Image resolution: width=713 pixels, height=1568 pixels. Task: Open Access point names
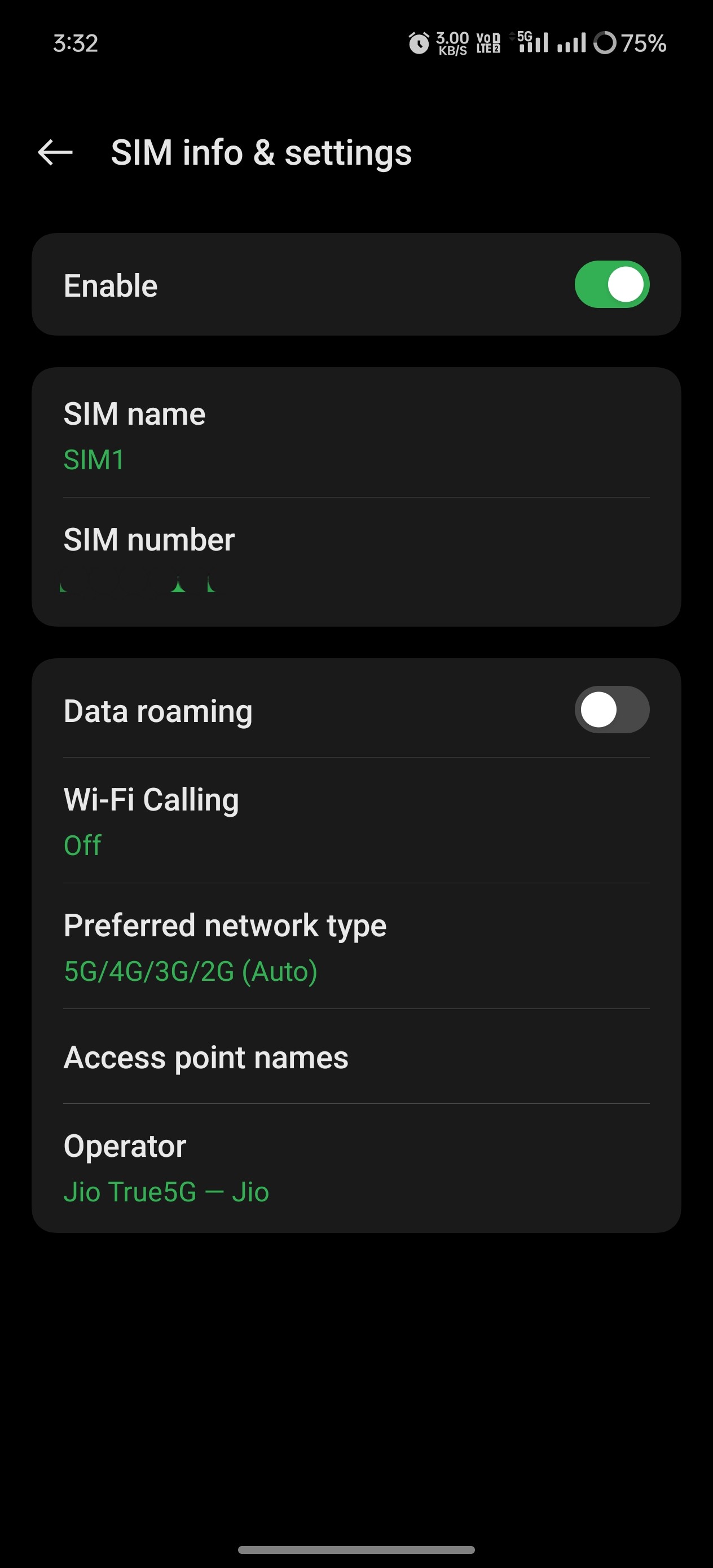pos(355,1058)
